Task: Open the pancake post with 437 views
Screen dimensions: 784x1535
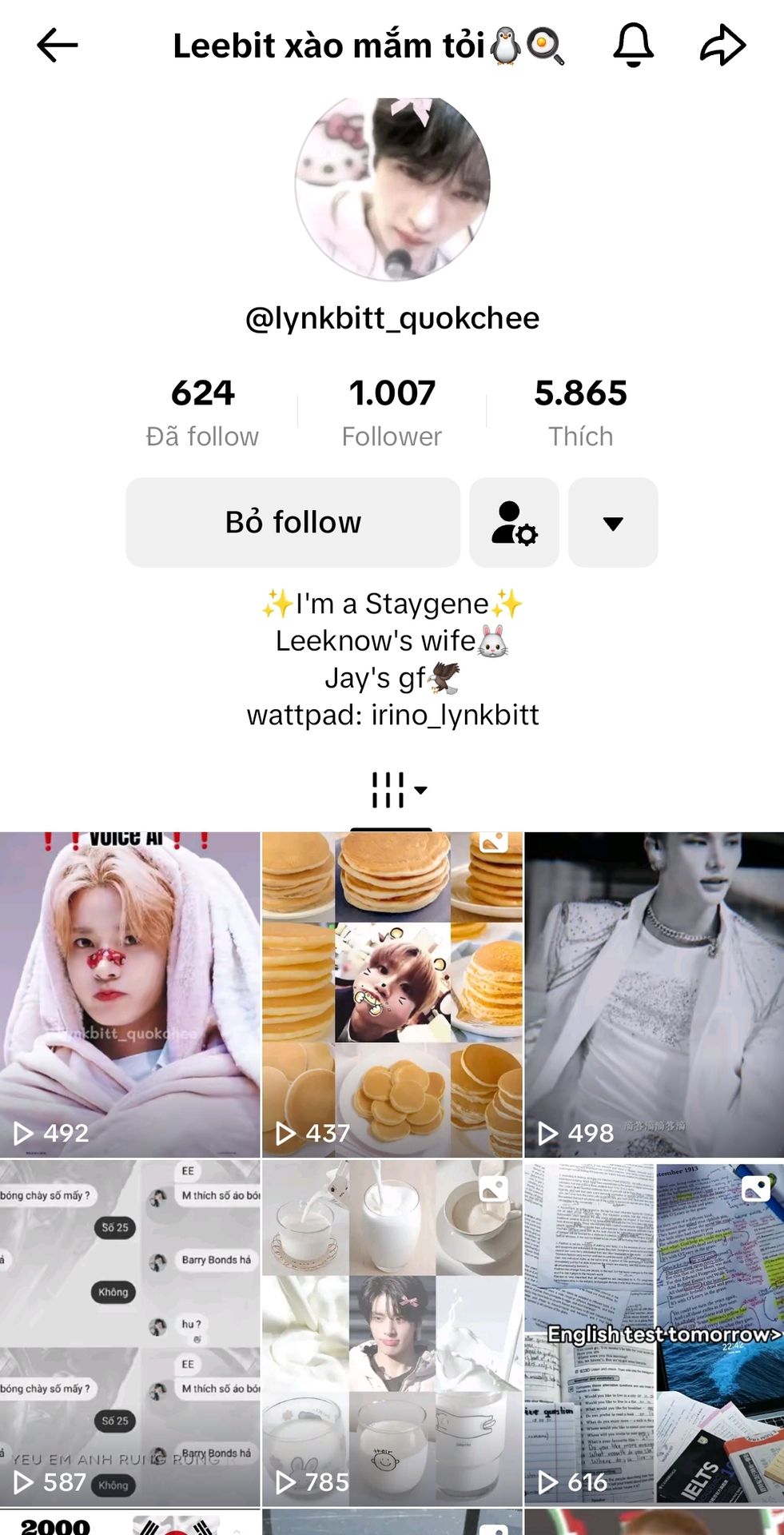Action: 392,995
